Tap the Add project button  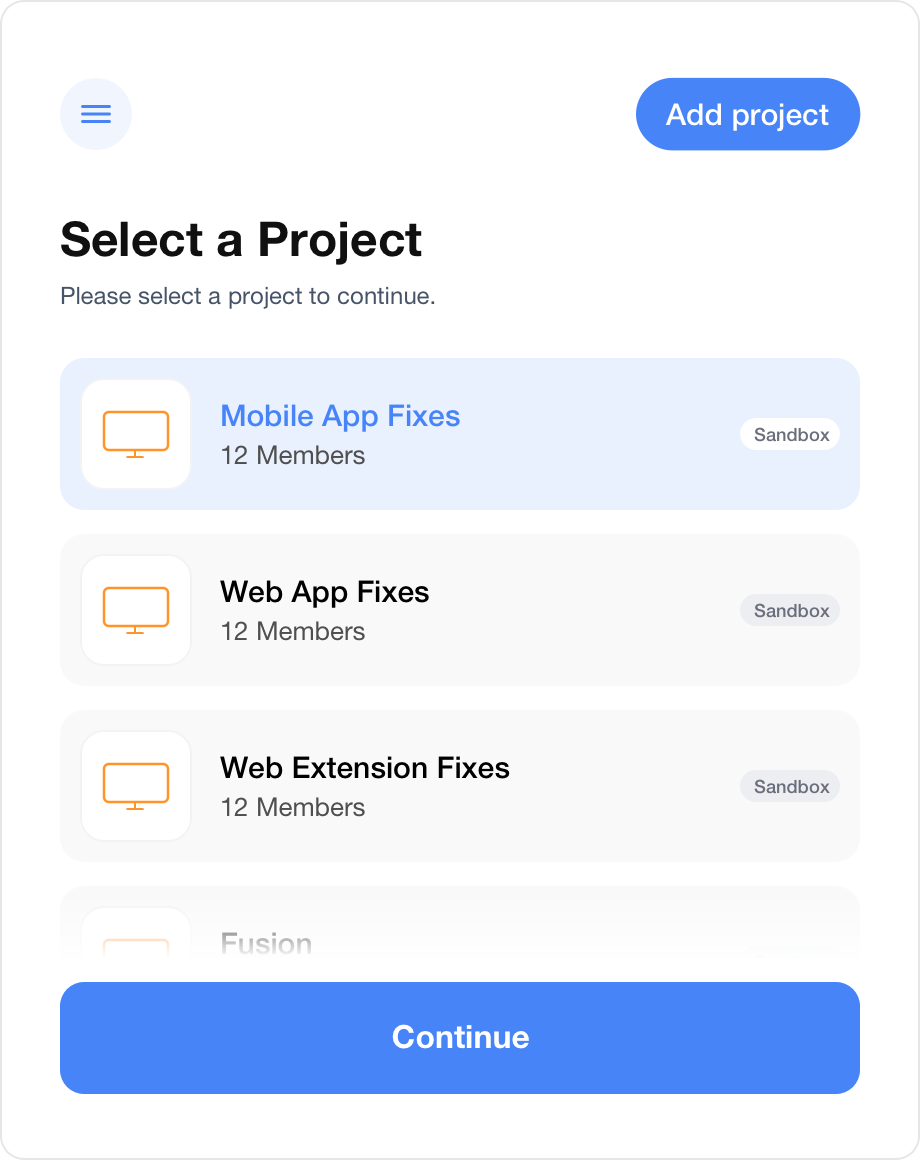point(747,114)
